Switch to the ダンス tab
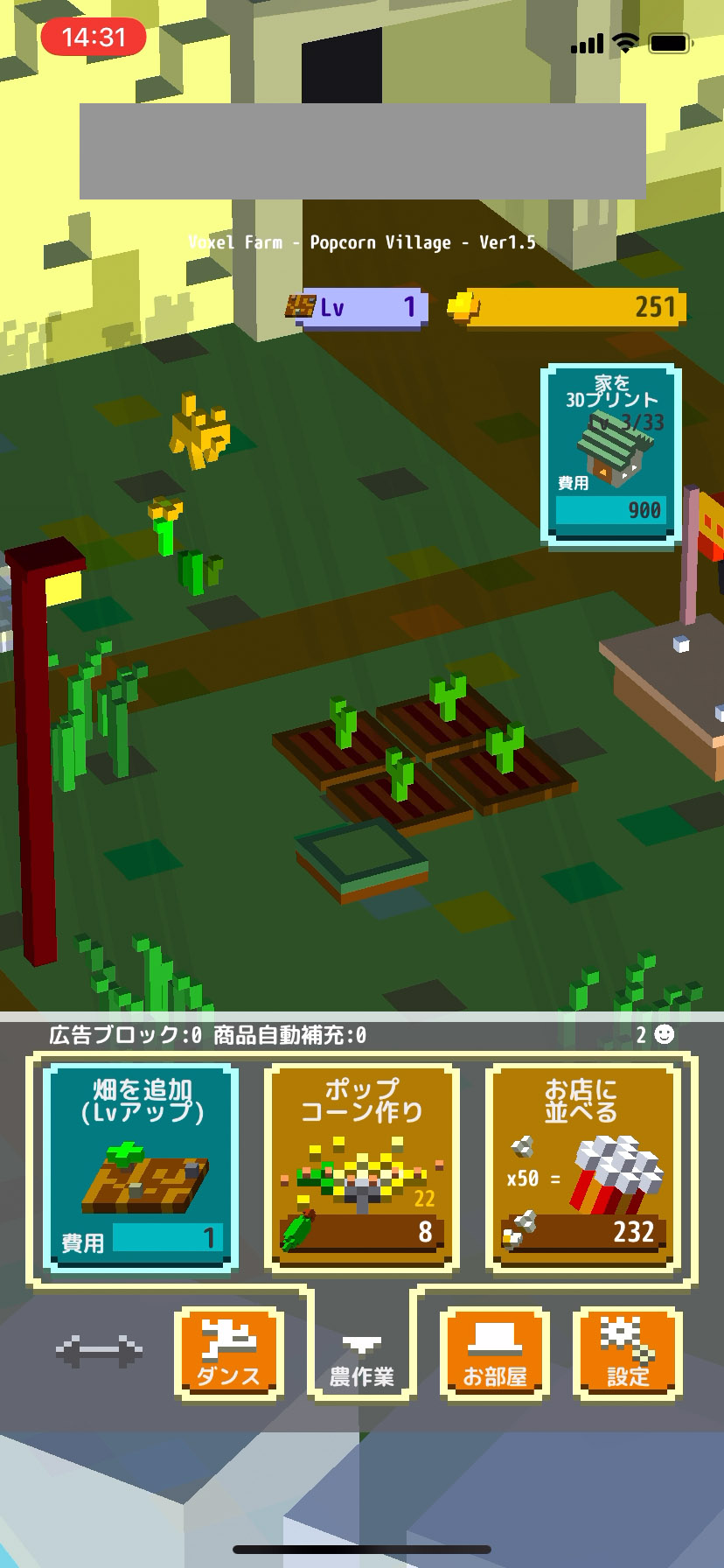Image resolution: width=724 pixels, height=1568 pixels. click(x=229, y=1353)
